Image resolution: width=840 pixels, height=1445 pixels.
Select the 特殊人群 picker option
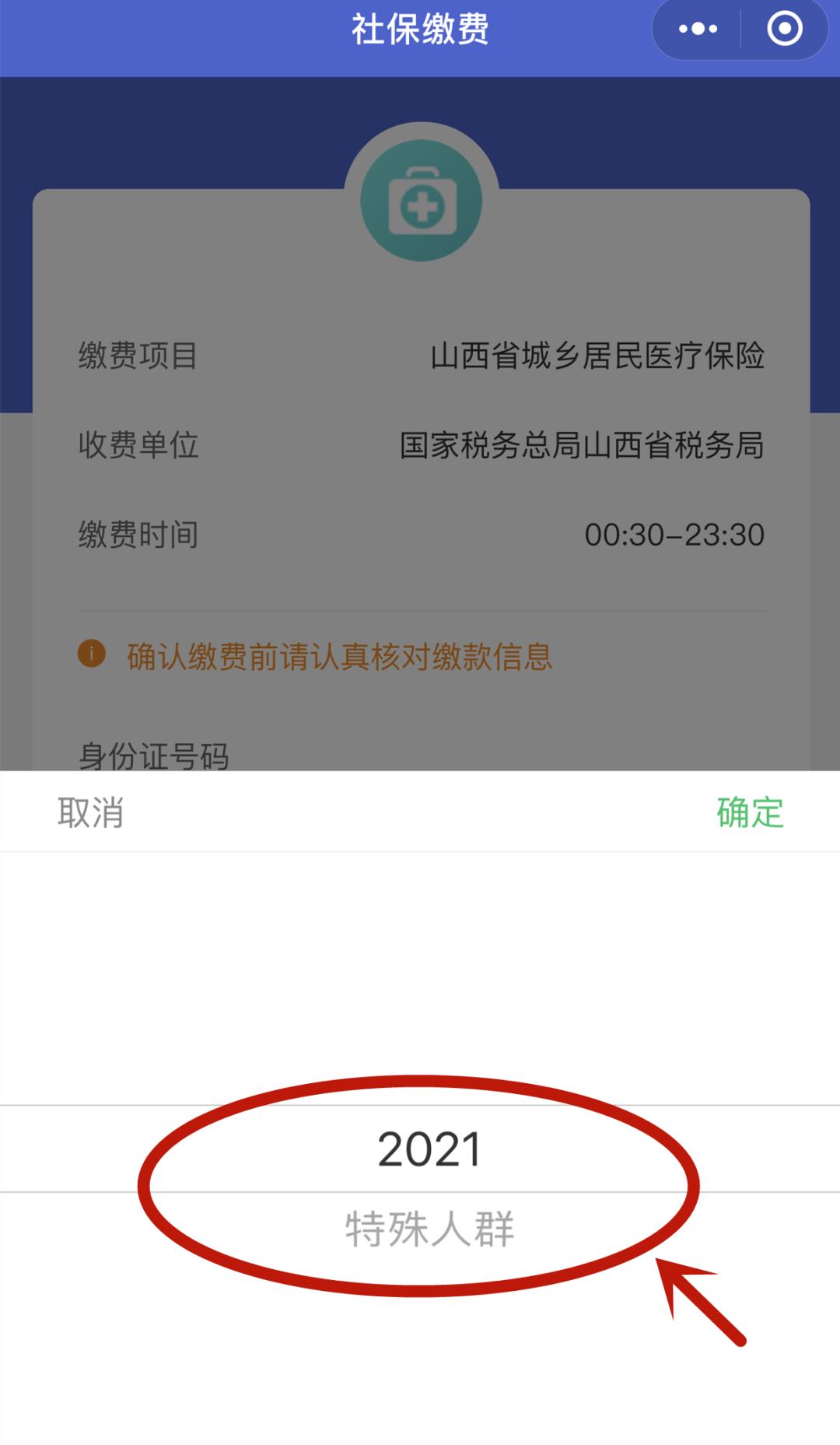(429, 1229)
